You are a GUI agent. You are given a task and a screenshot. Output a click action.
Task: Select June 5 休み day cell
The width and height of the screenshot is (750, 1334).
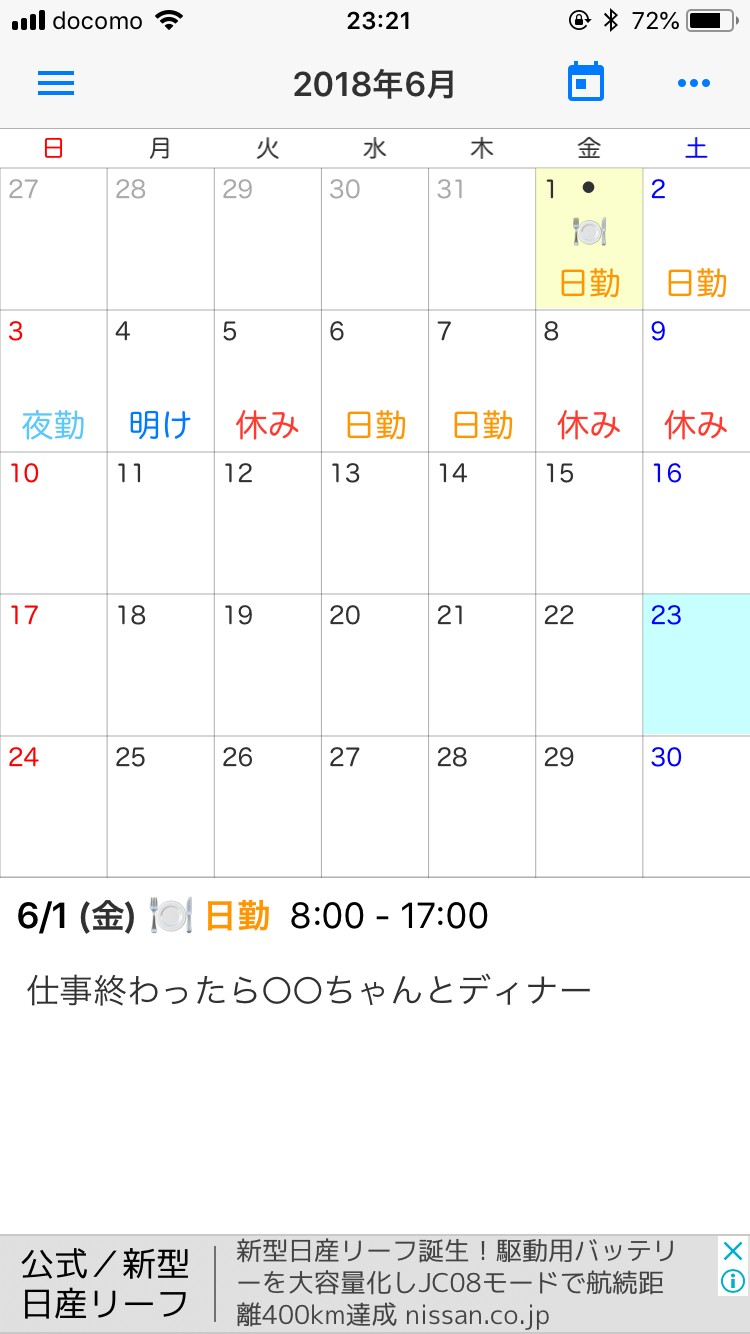[267, 381]
